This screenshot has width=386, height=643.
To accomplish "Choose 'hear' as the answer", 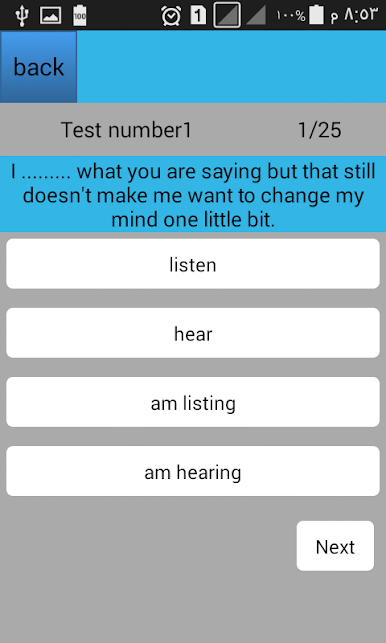I will (193, 333).
